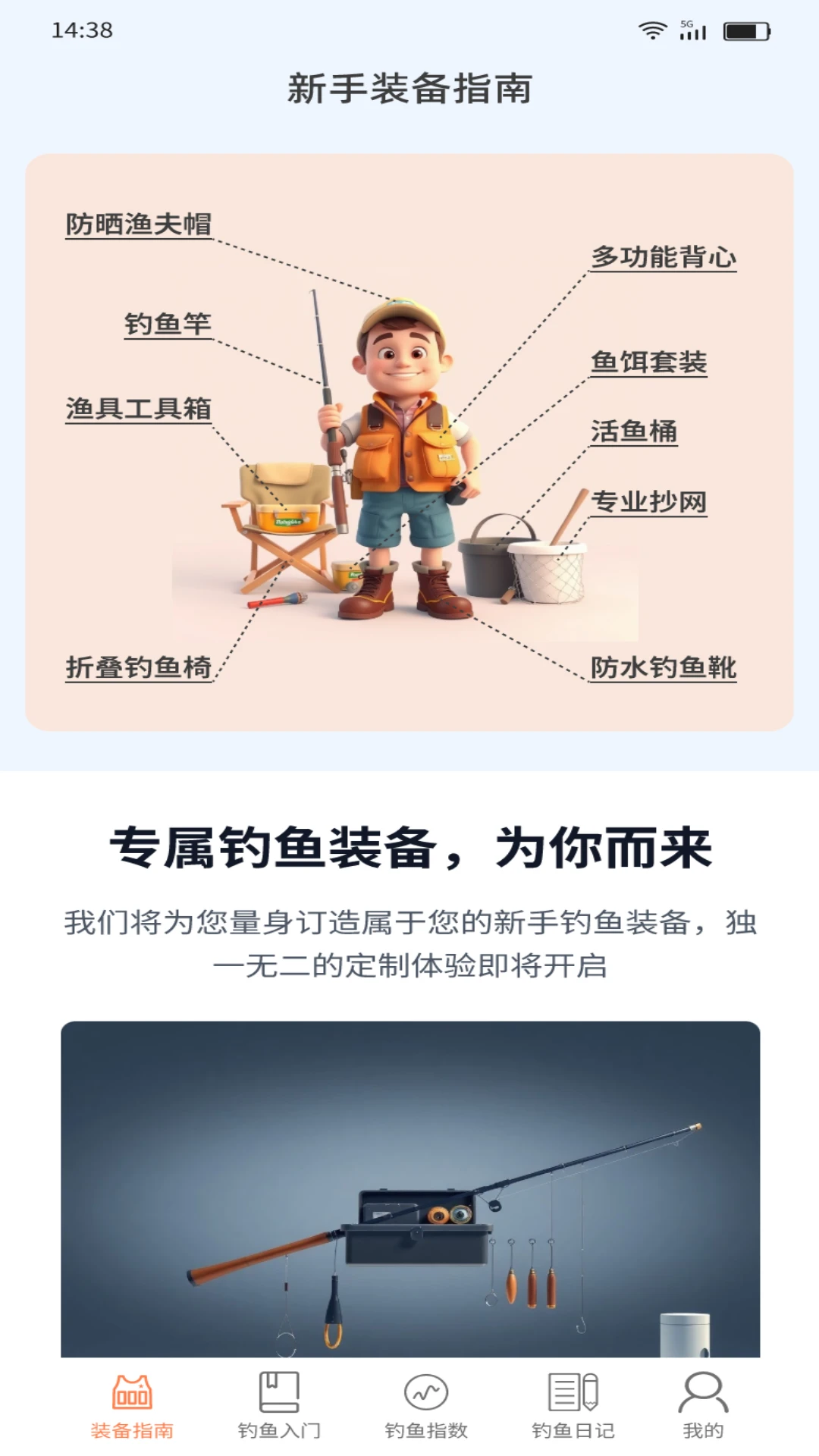View the 专业抄网 link
This screenshot has height=1456, width=819.
point(648,502)
